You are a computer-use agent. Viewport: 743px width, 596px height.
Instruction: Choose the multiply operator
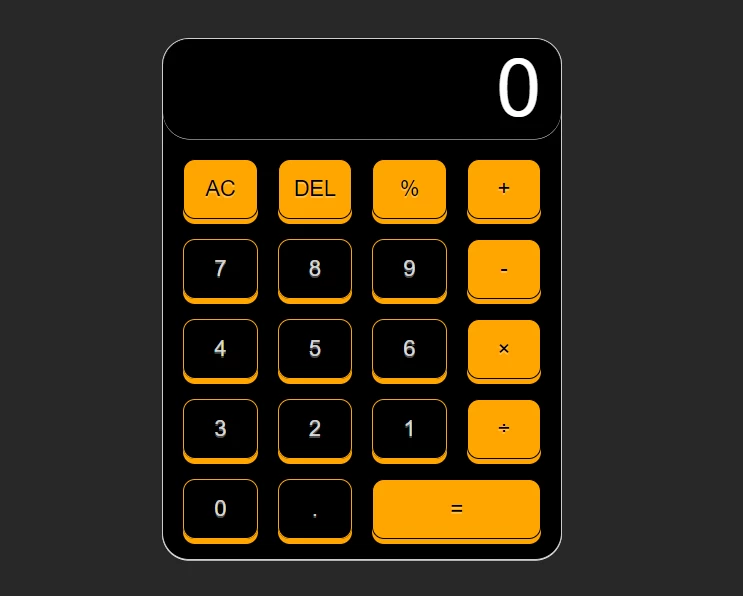click(x=504, y=348)
